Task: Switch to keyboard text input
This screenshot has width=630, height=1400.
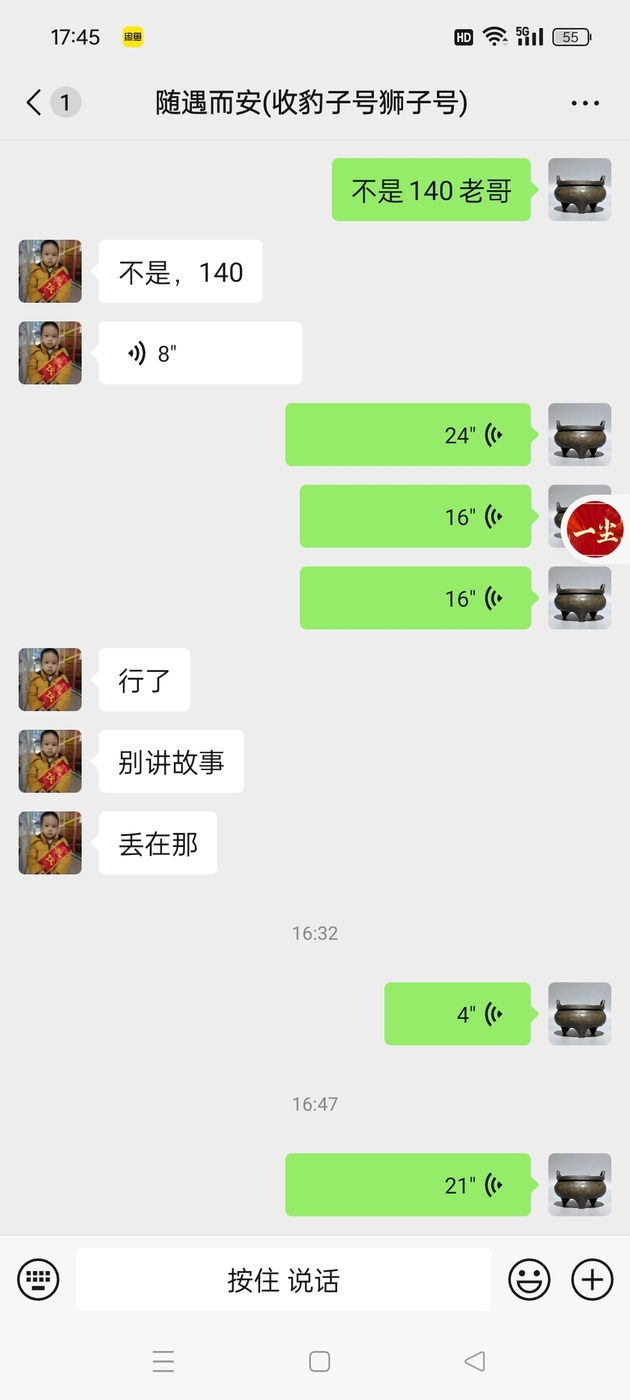Action: (38, 1279)
